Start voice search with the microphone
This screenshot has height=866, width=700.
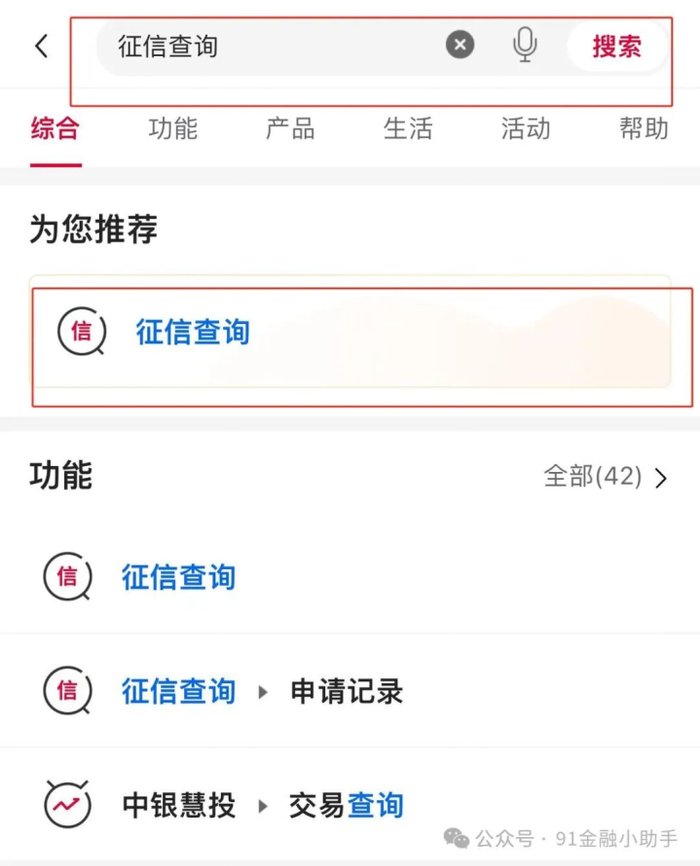coord(524,45)
